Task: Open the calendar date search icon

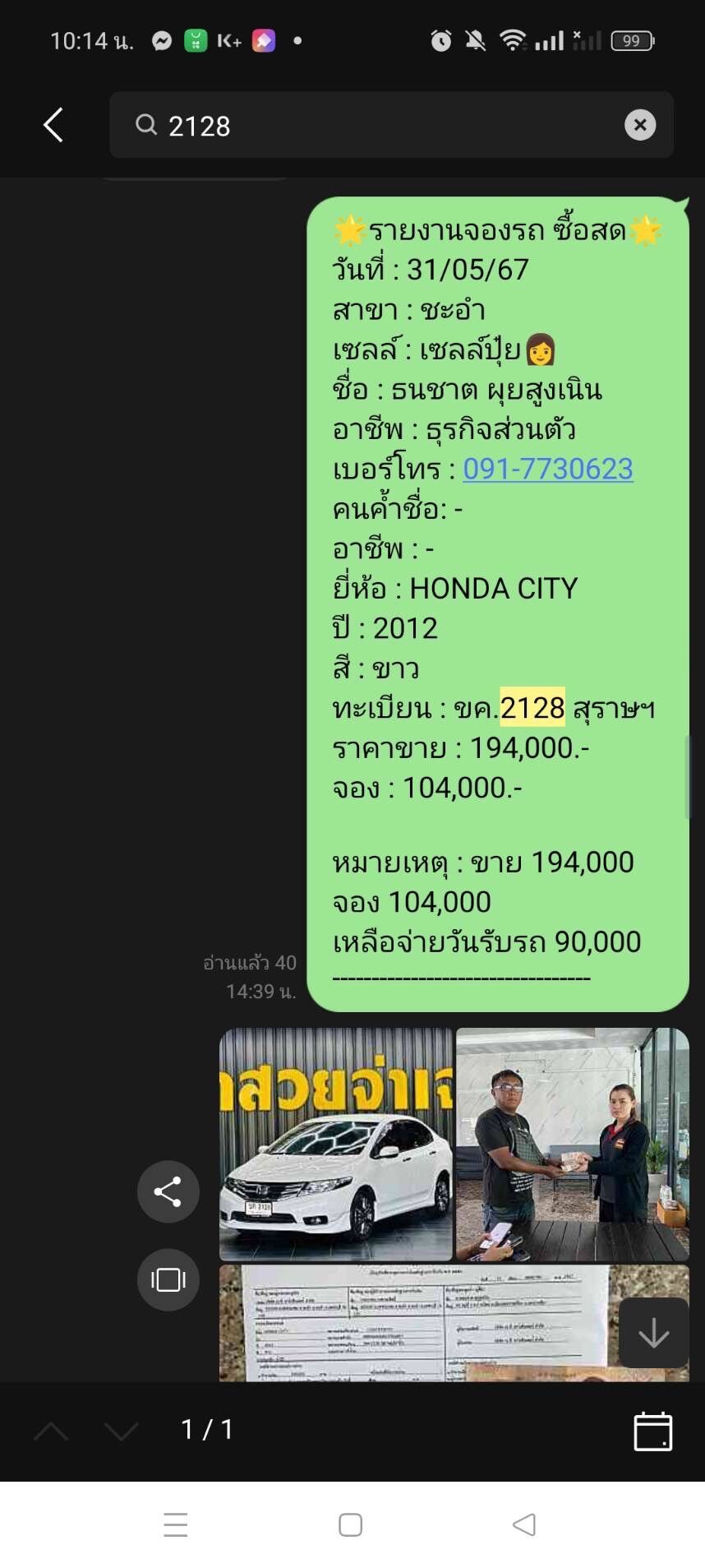Action: (653, 1431)
